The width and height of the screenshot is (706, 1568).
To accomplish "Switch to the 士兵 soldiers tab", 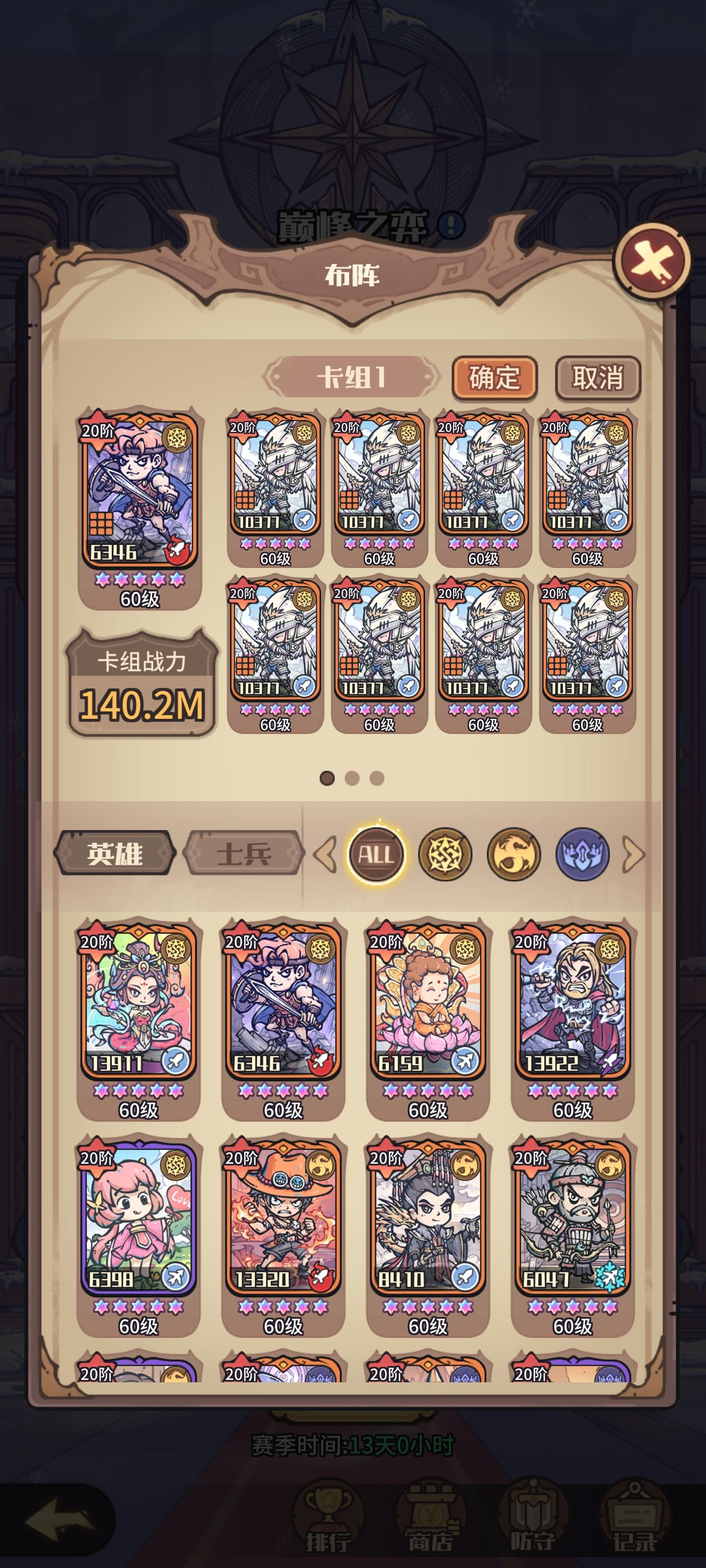I will pos(244,854).
